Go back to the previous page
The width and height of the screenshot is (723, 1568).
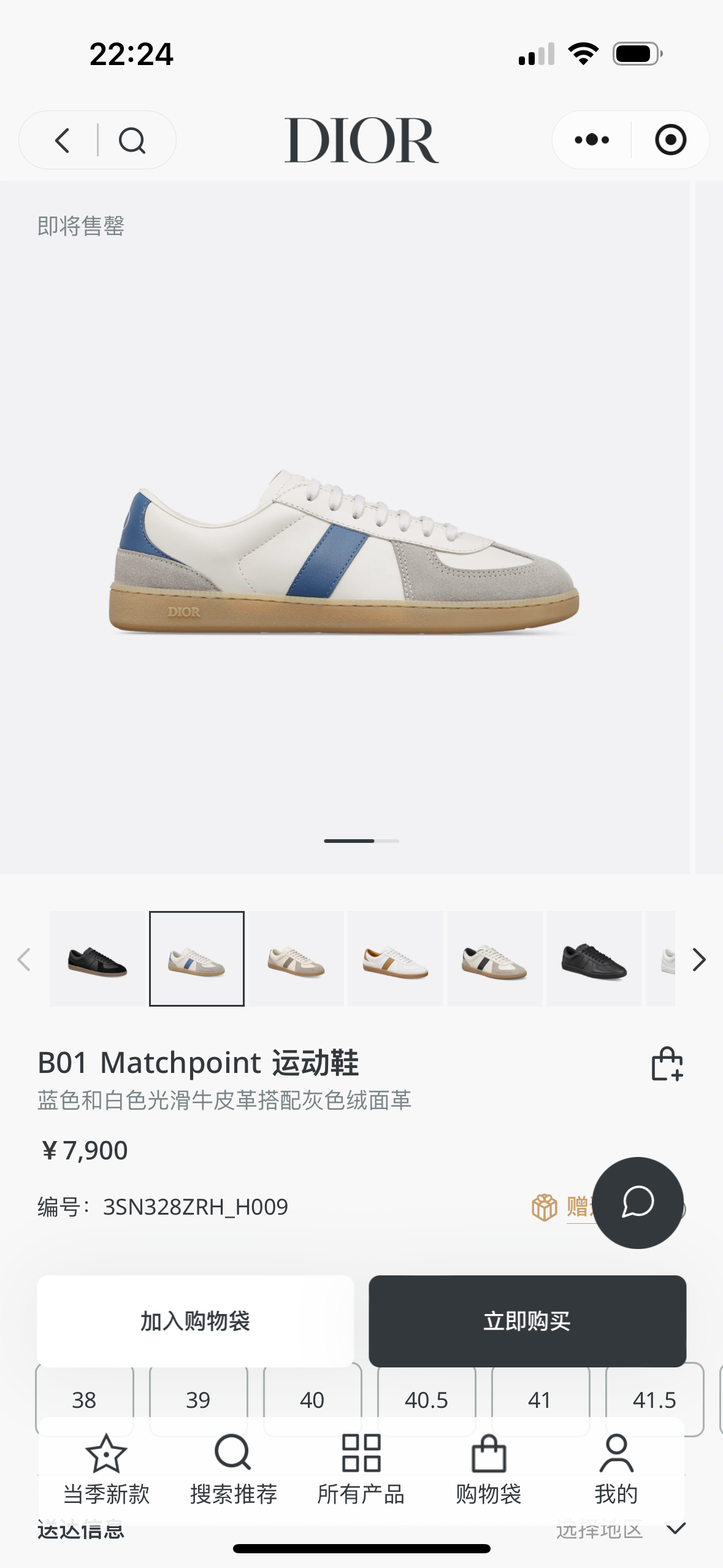pos(63,140)
